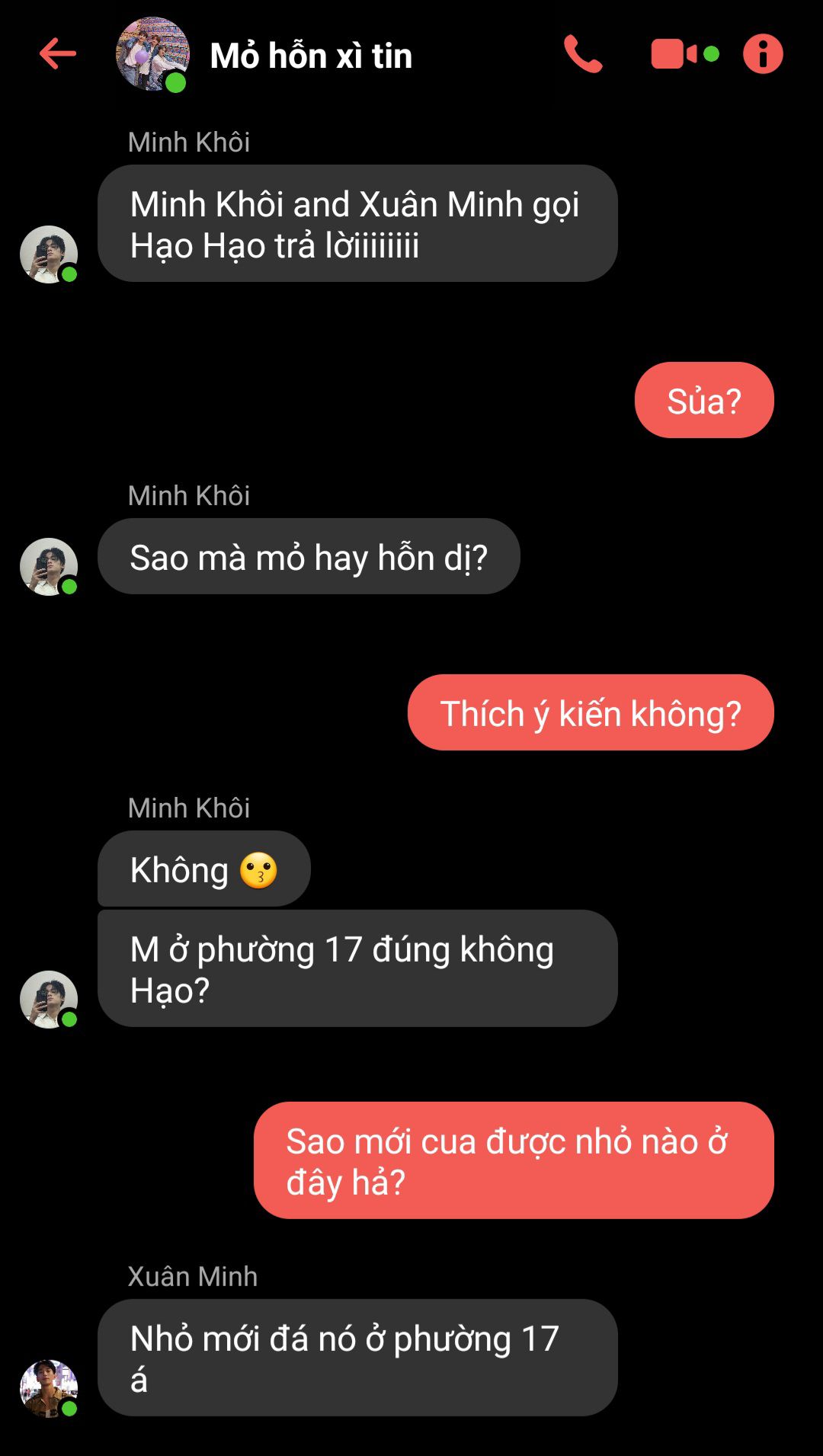Go back using the red arrow
The image size is (823, 1456).
click(x=58, y=54)
